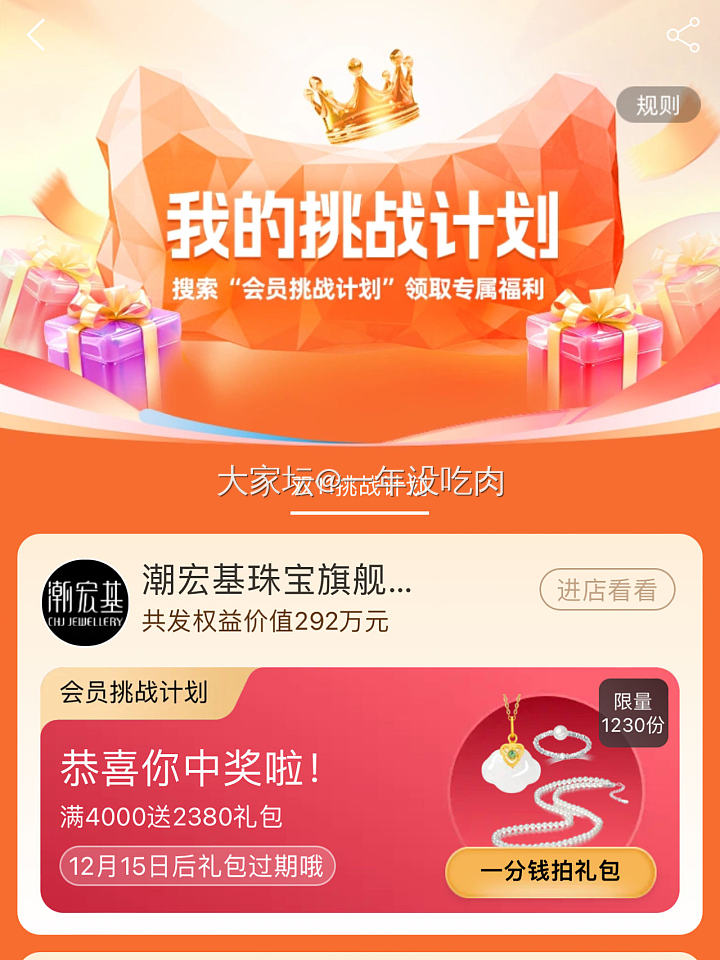Share this challenge plan page
The image size is (720, 960).
pyautogui.click(x=683, y=36)
